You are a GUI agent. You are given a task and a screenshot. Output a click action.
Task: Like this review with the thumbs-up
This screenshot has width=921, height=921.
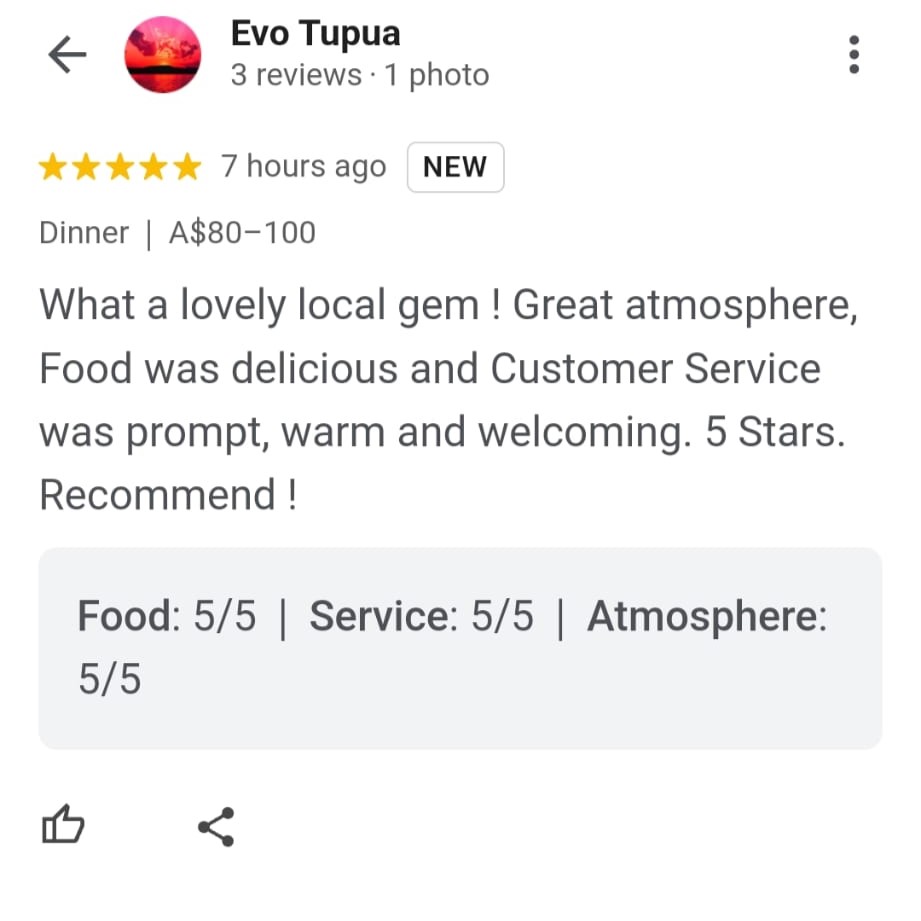[62, 826]
